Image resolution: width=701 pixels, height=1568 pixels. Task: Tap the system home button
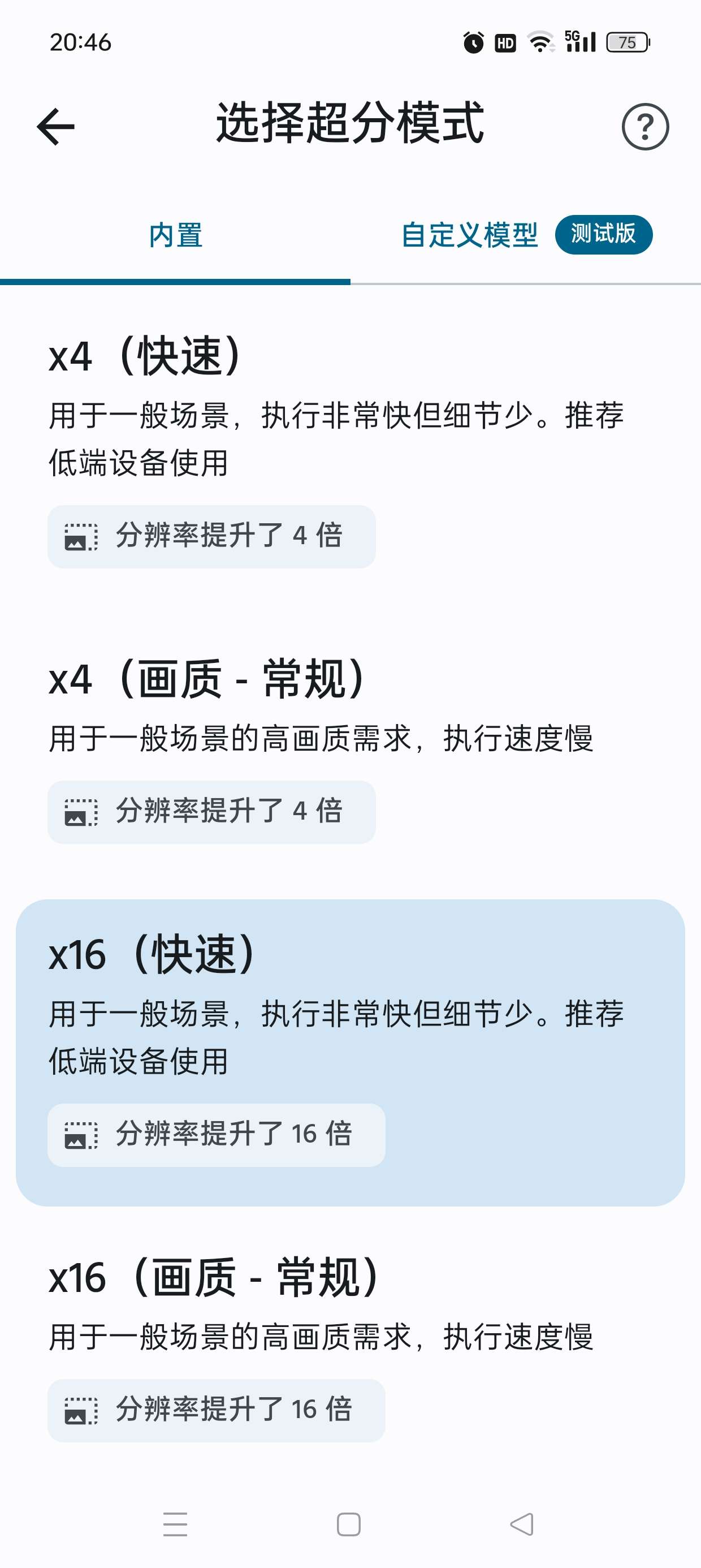349,1524
